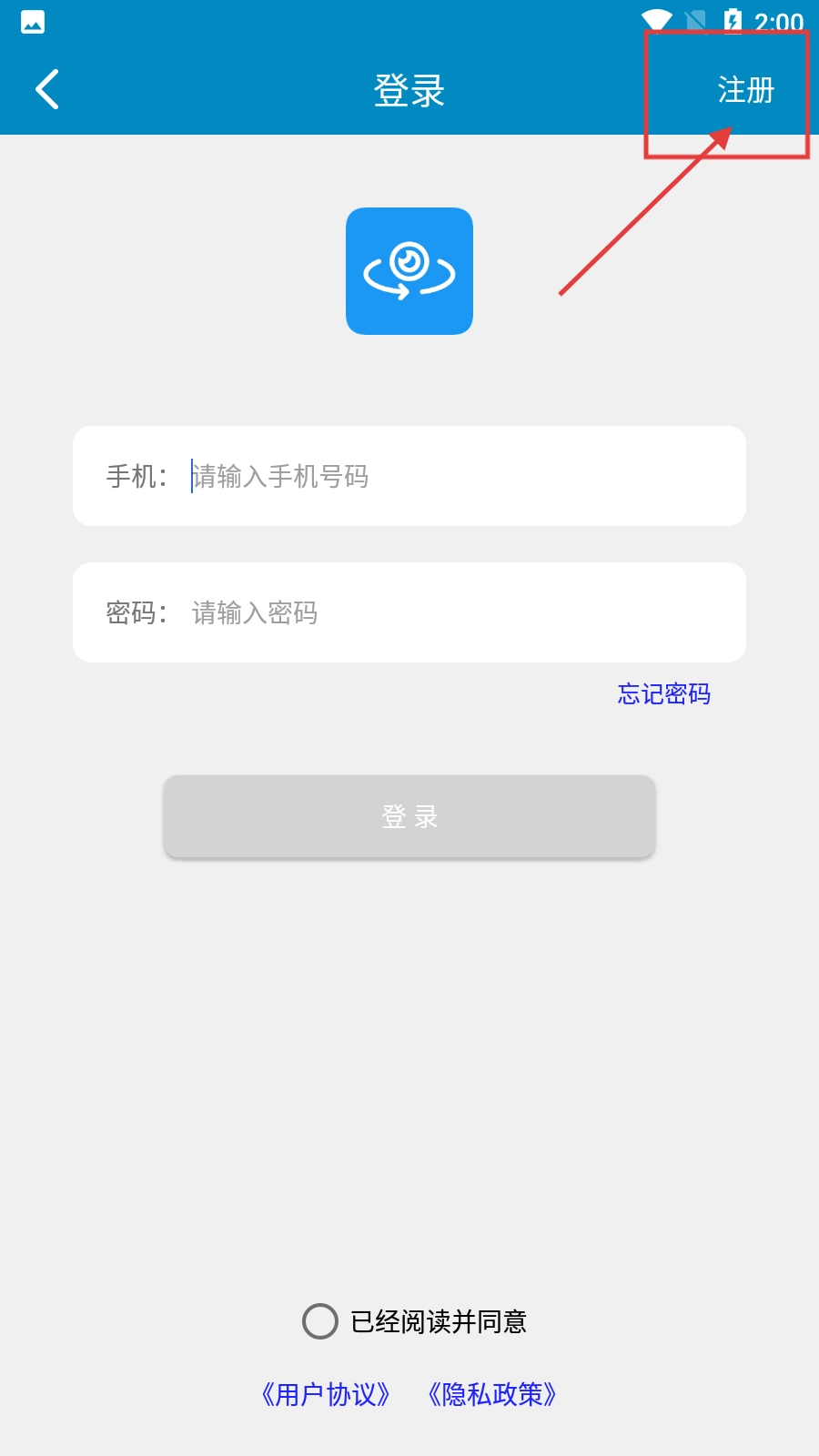Viewport: 819px width, 1456px height.
Task: Tap the grey 登录 login button
Action: pos(409,816)
